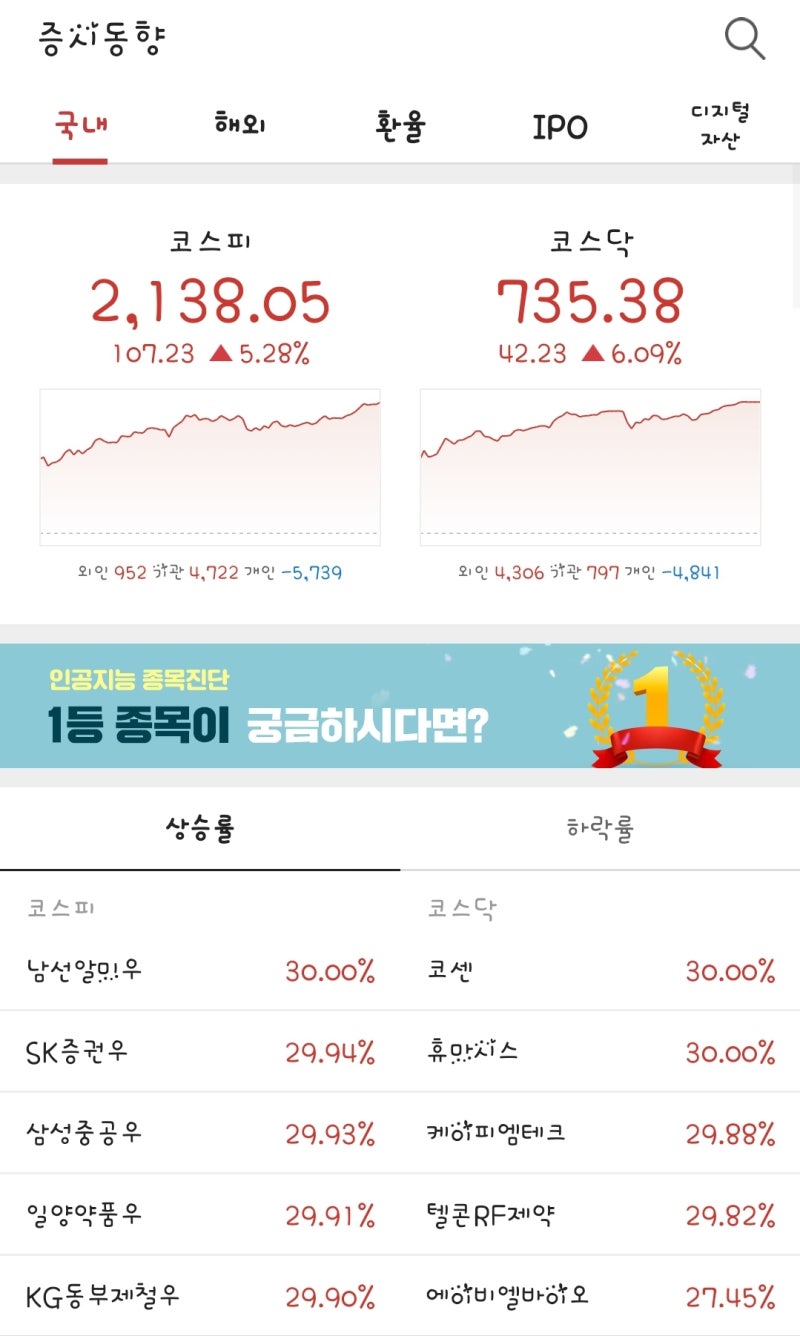This screenshot has width=800, height=1336.
Task: Open the search magnifier icon
Action: point(744,38)
